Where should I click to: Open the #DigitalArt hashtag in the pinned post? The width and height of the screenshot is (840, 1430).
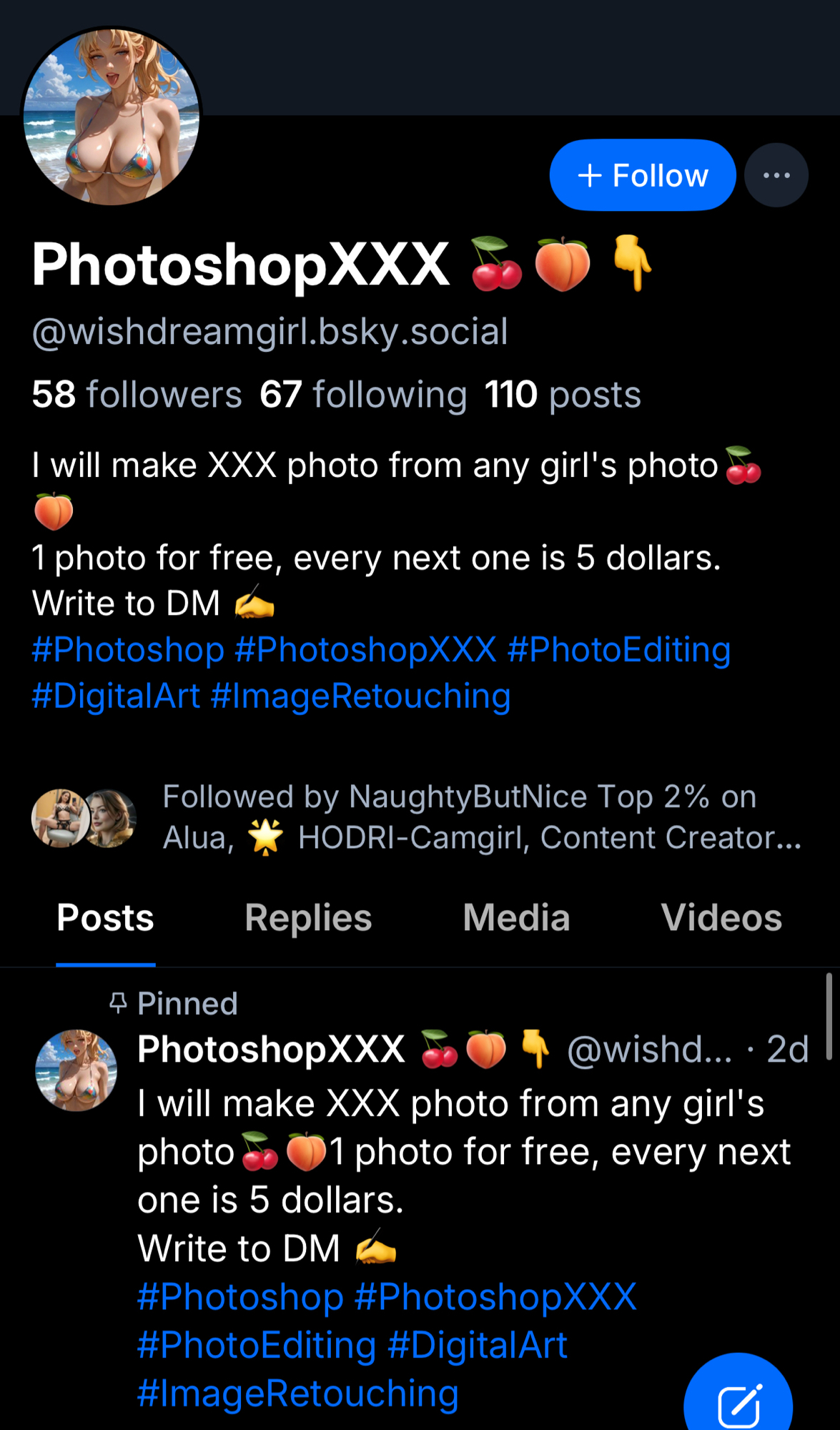478,1346
